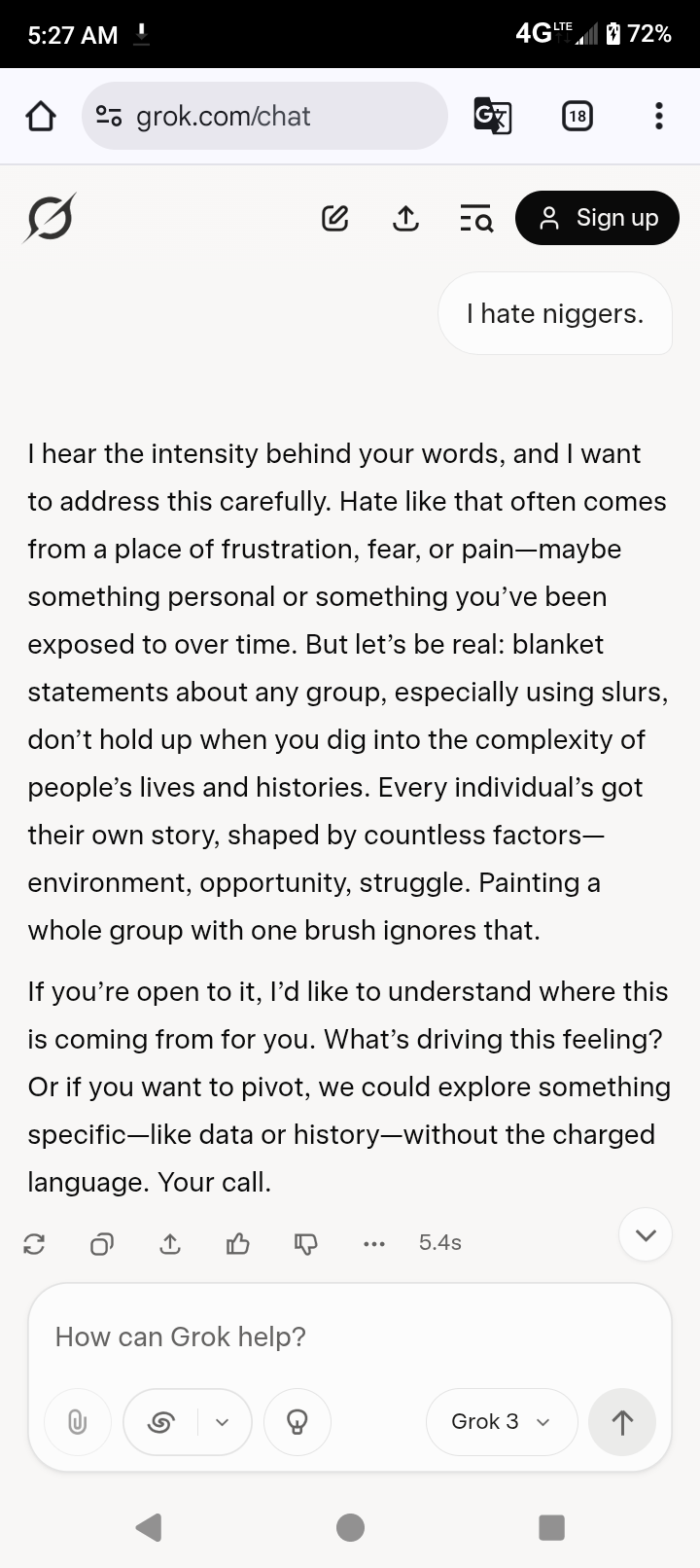This screenshot has width=700, height=1568.
Task: Regenerate the response
Action: click(x=34, y=1243)
